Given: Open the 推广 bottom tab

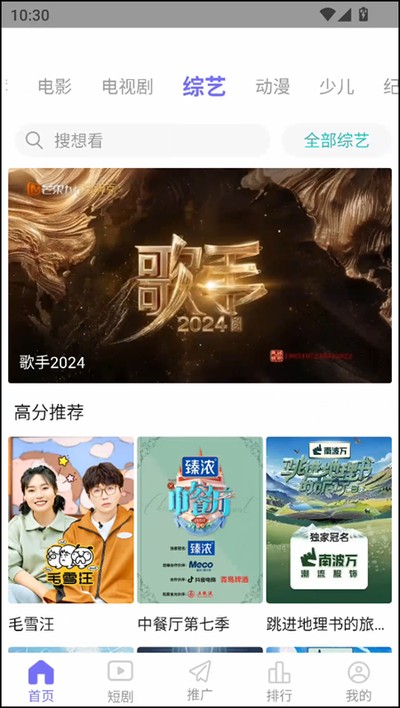Looking at the screenshot, I should [x=200, y=681].
